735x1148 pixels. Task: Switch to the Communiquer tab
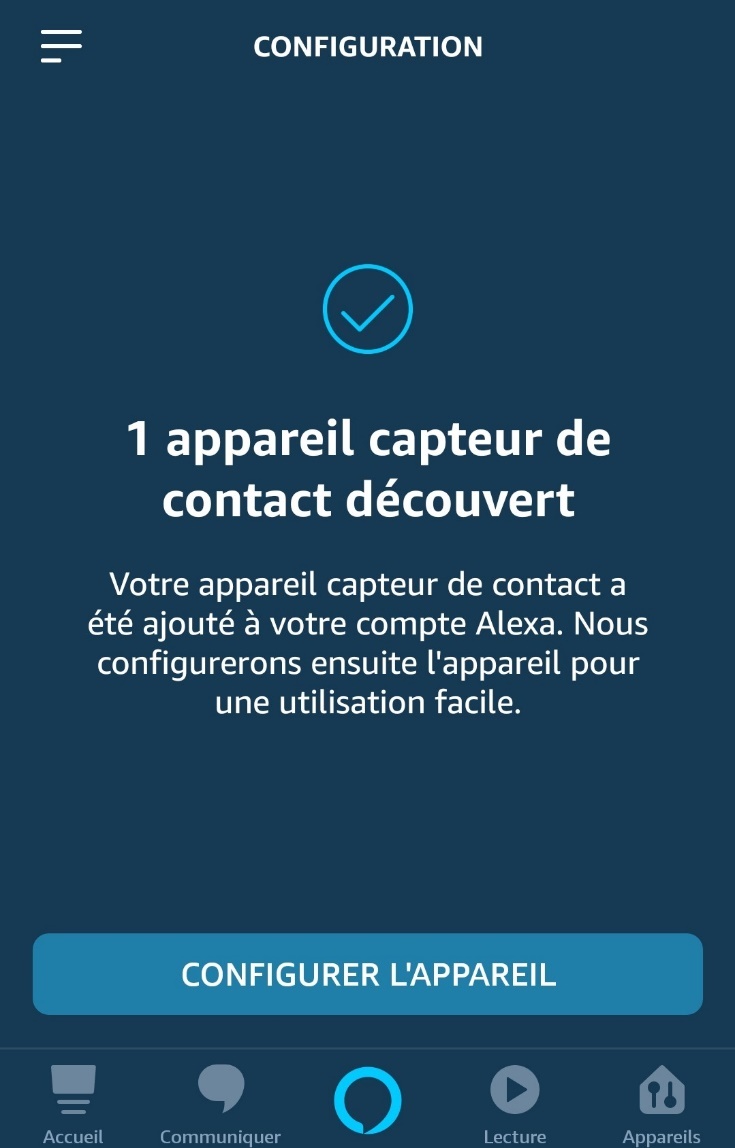[220, 1103]
